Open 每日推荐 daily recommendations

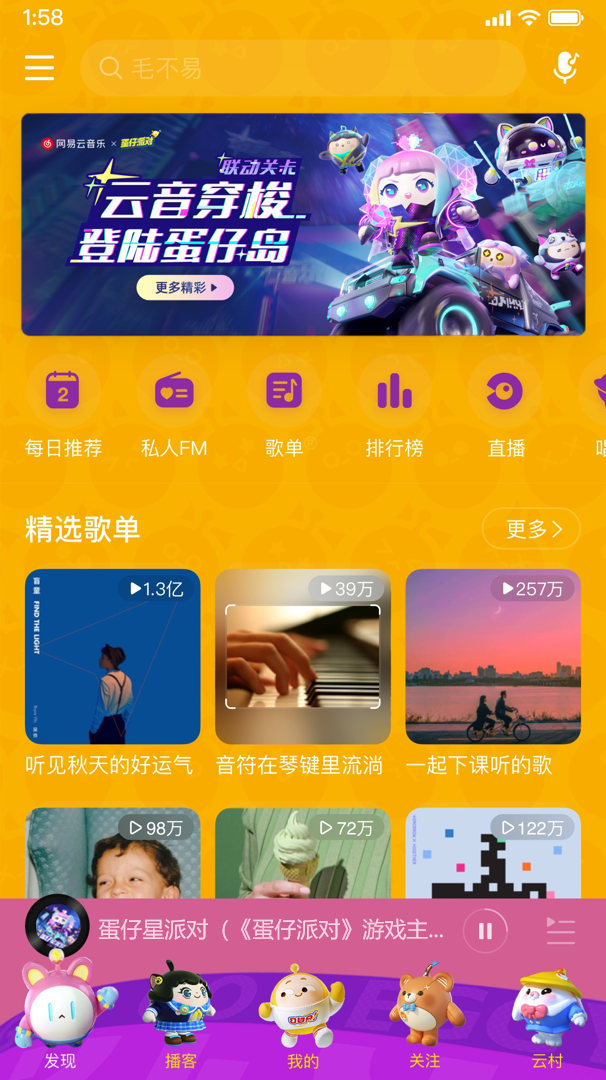point(63,410)
